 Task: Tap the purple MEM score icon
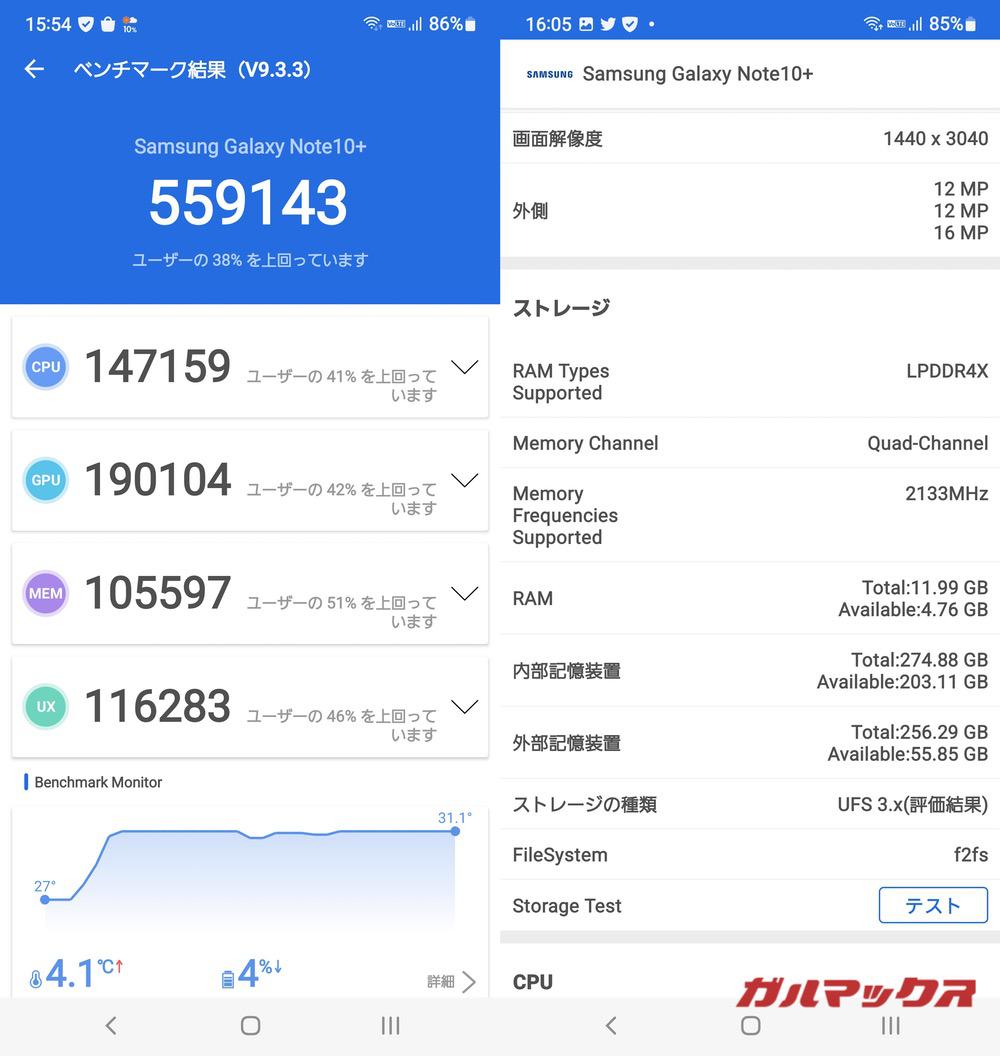point(45,593)
